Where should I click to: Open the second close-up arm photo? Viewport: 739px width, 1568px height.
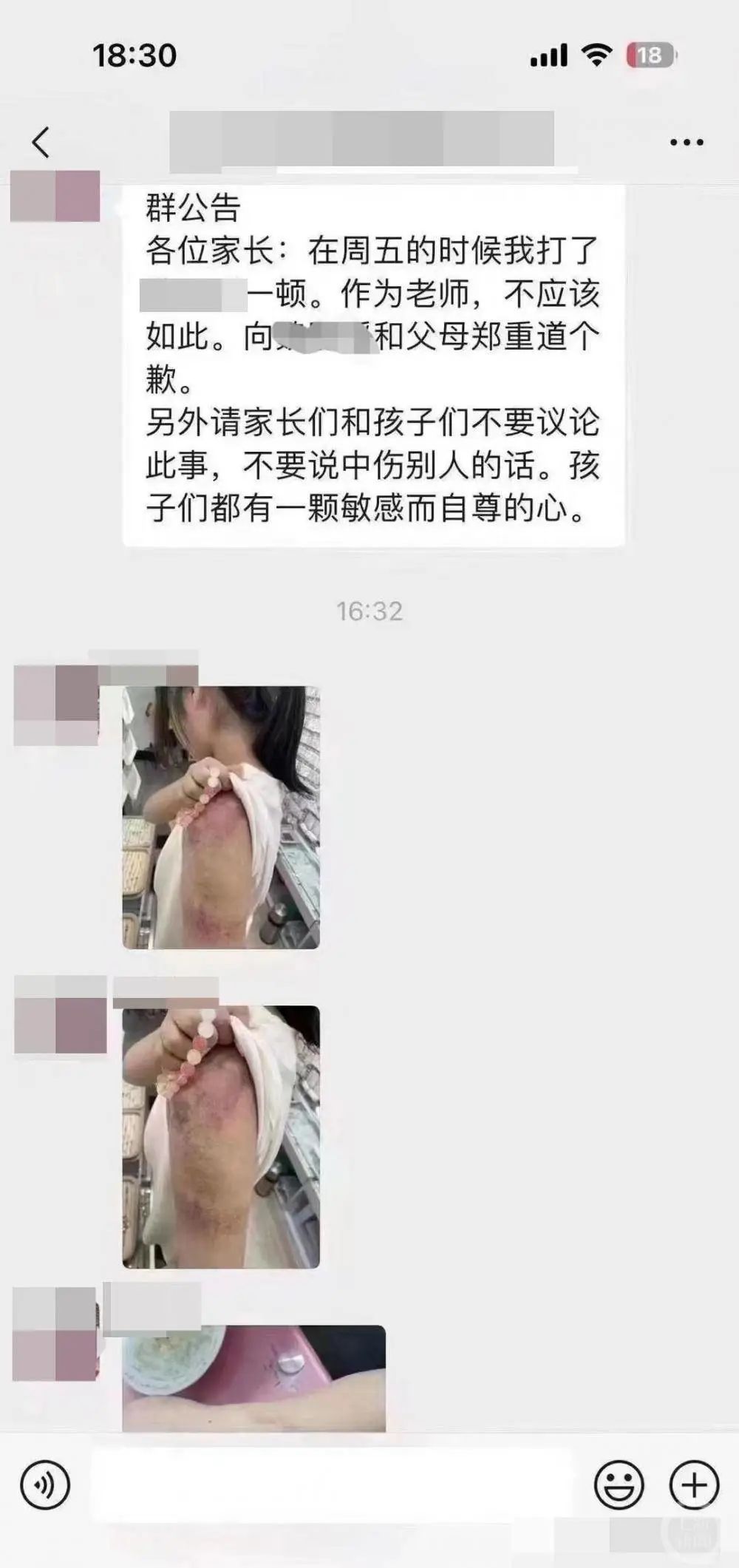click(221, 1136)
